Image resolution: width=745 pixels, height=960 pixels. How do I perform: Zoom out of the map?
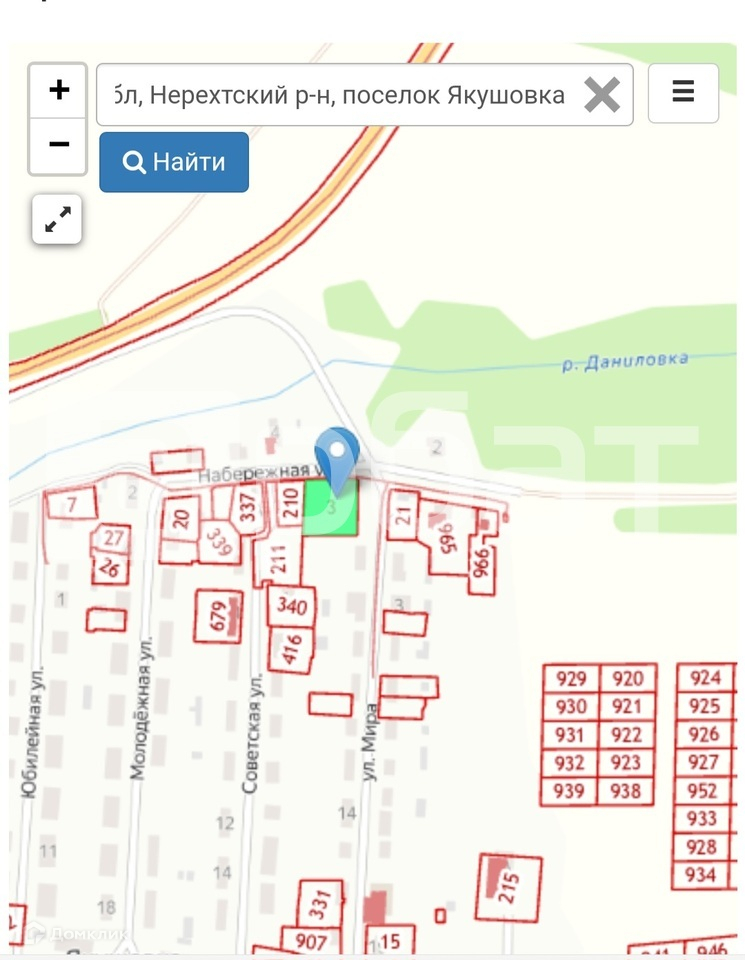point(58,146)
